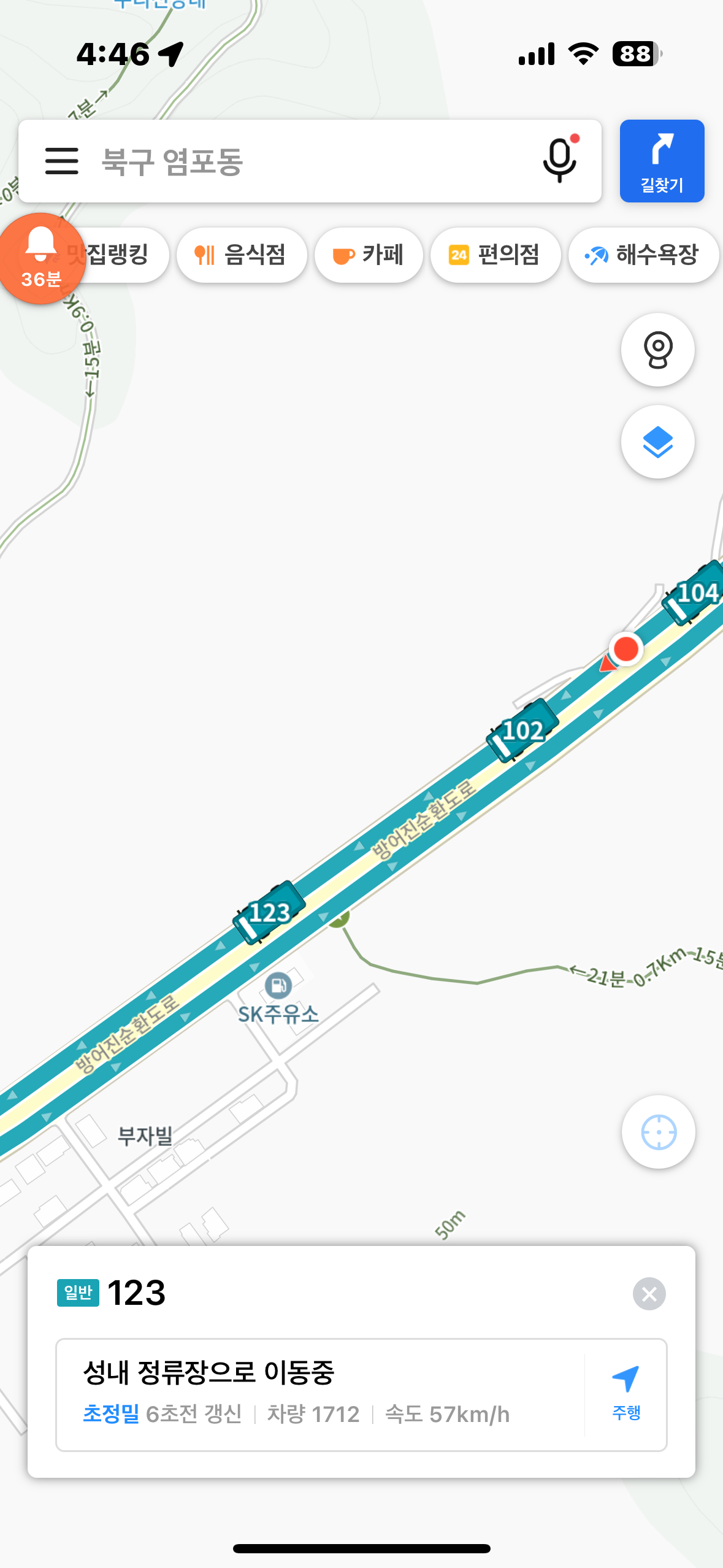
Task: Open the 36분 bell alarm
Action: point(41,259)
